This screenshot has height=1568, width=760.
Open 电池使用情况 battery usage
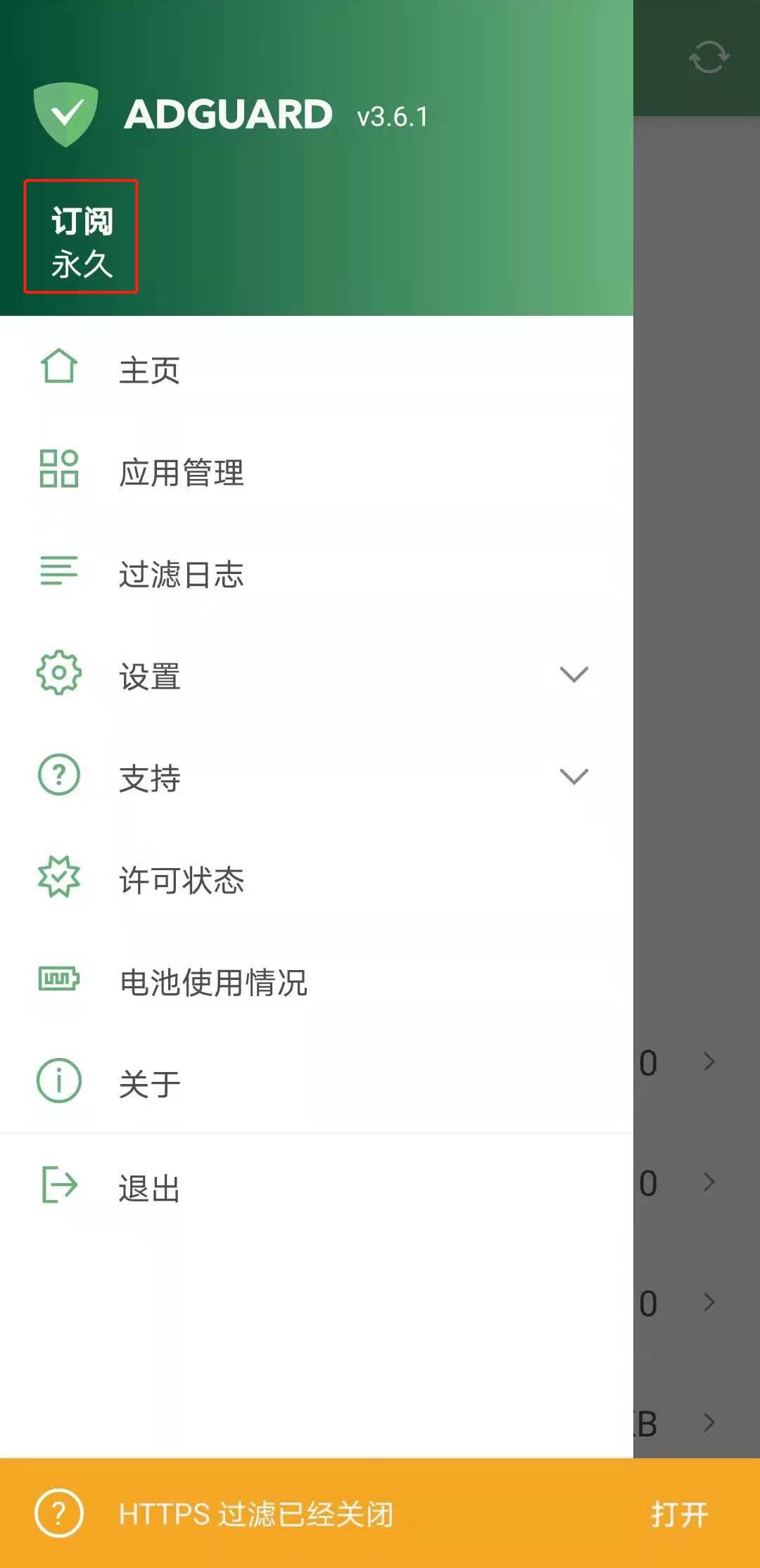pos(317,981)
